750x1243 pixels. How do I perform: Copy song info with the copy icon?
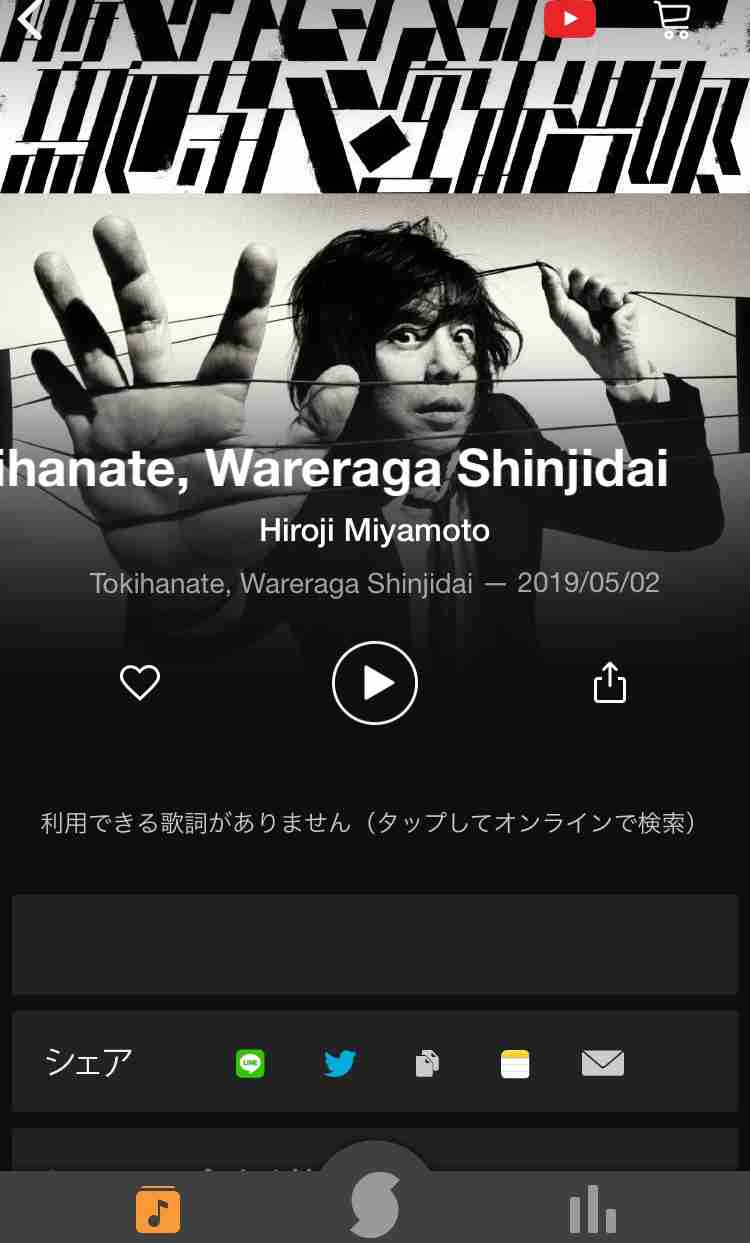tap(427, 1063)
